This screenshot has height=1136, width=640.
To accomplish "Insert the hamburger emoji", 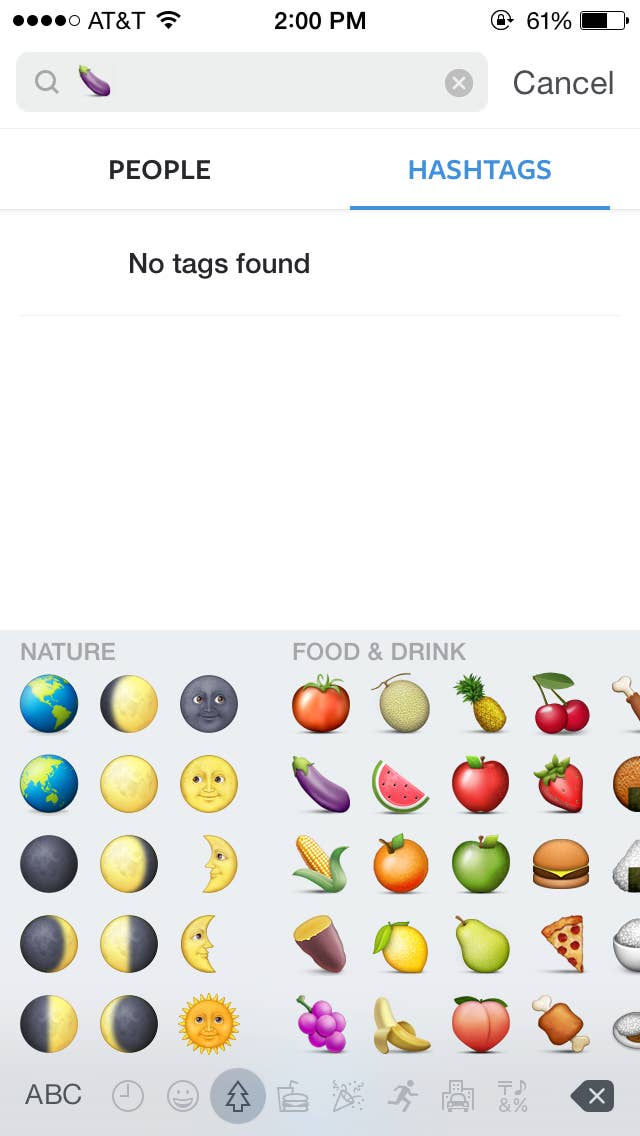I will pyautogui.click(x=561, y=865).
